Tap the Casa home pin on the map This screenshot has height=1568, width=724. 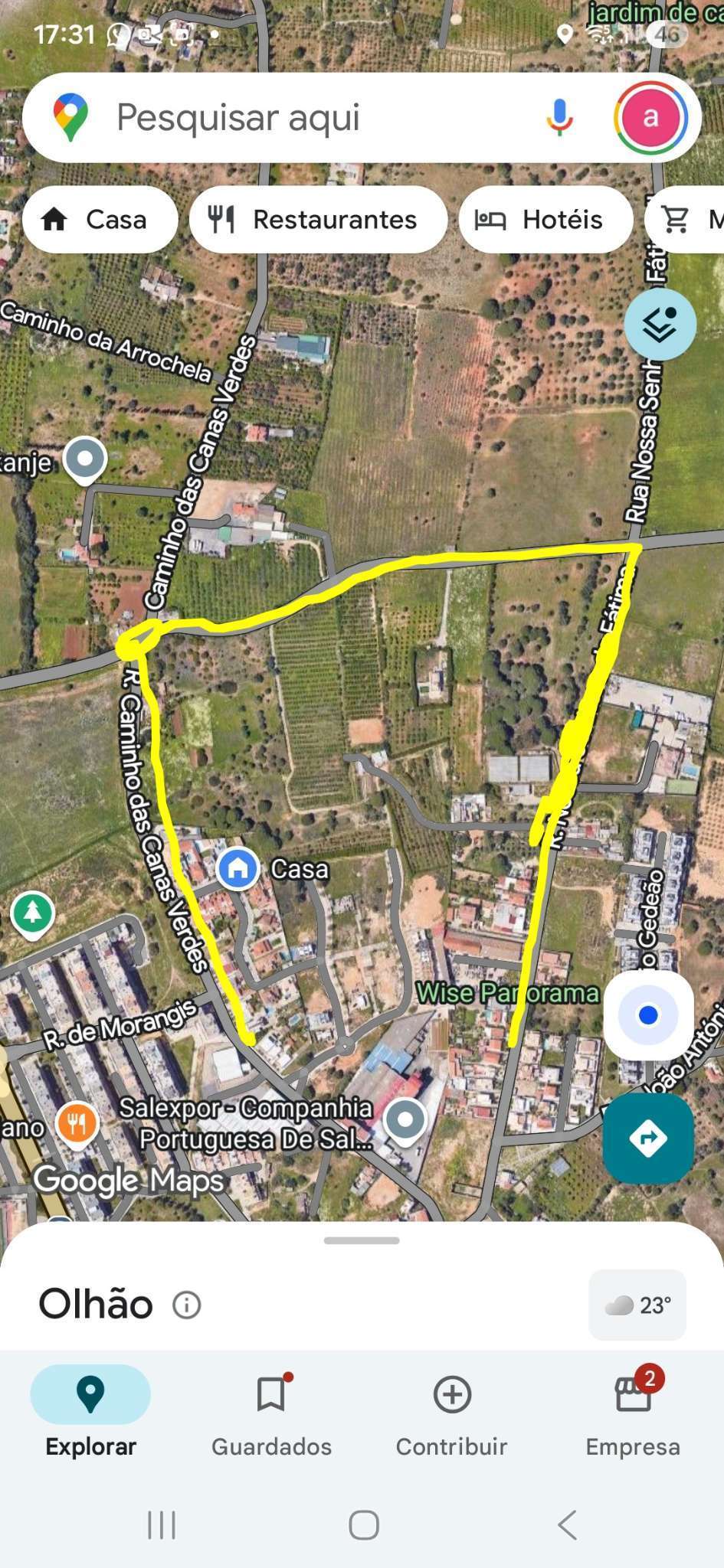coord(238,869)
